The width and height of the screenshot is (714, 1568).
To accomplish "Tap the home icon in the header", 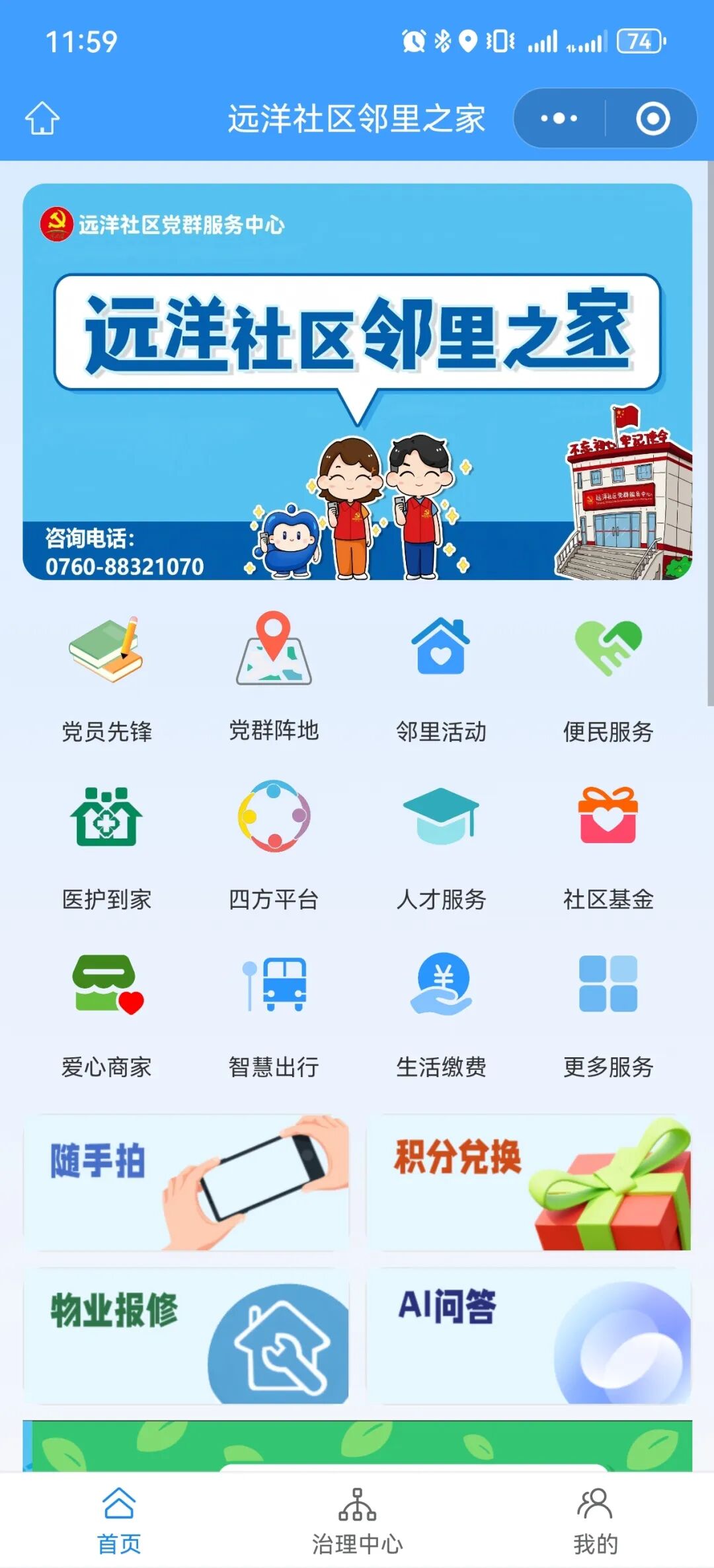I will point(42,118).
